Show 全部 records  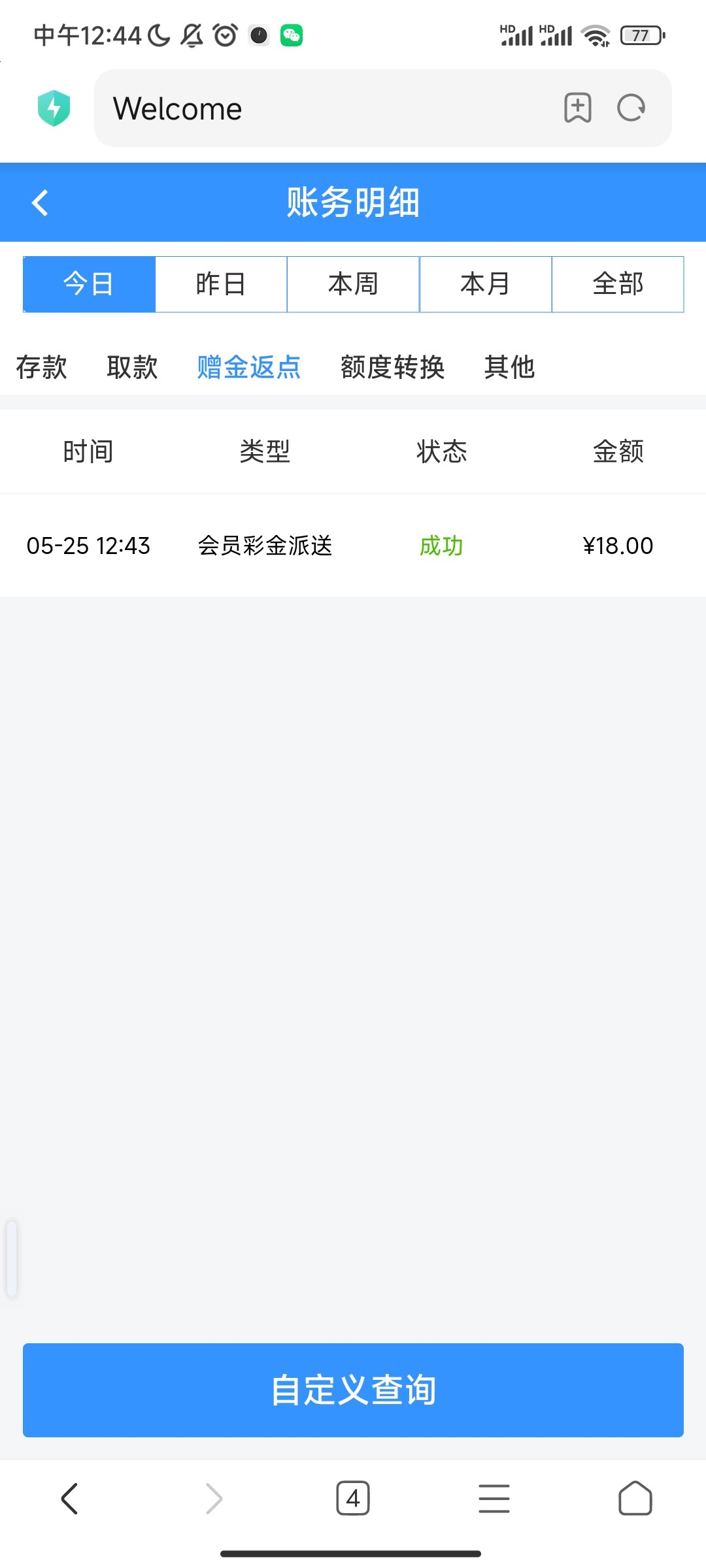618,284
